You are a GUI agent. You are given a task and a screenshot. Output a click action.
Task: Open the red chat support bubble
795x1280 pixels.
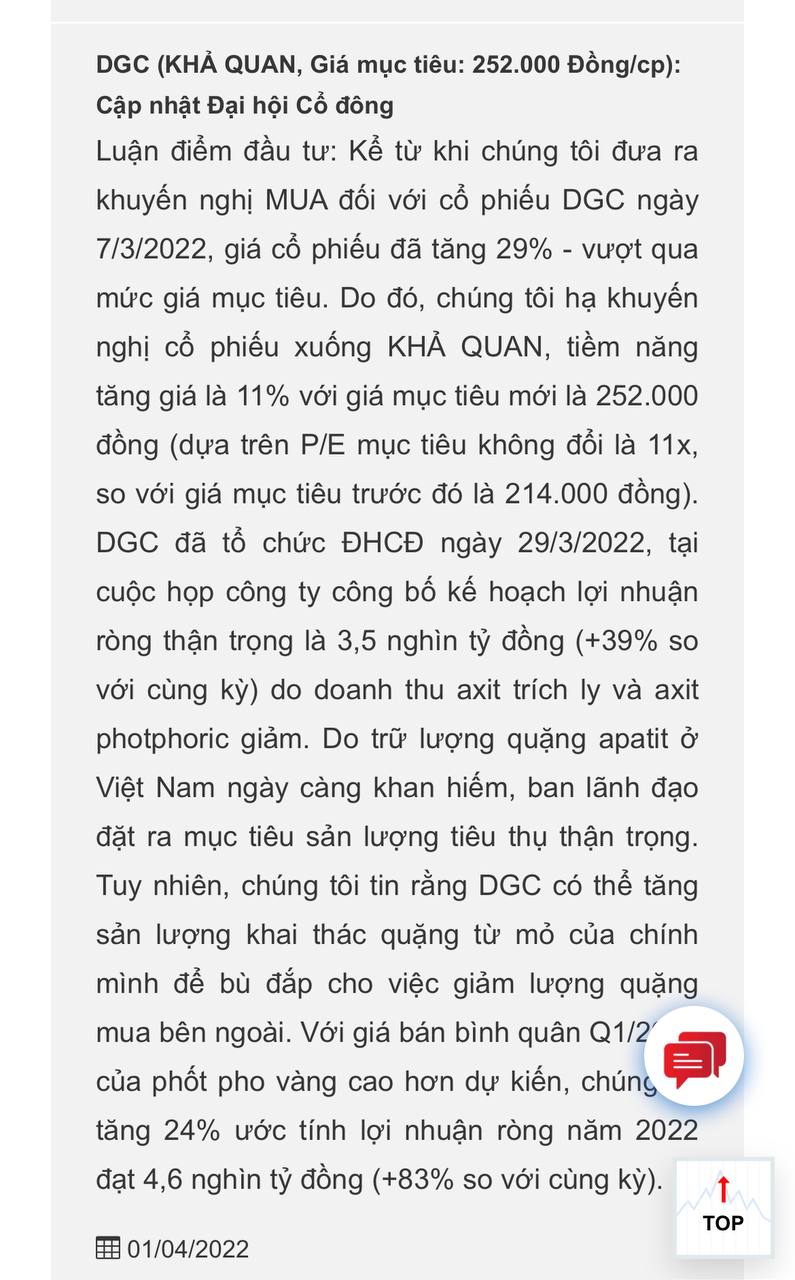(x=693, y=1057)
